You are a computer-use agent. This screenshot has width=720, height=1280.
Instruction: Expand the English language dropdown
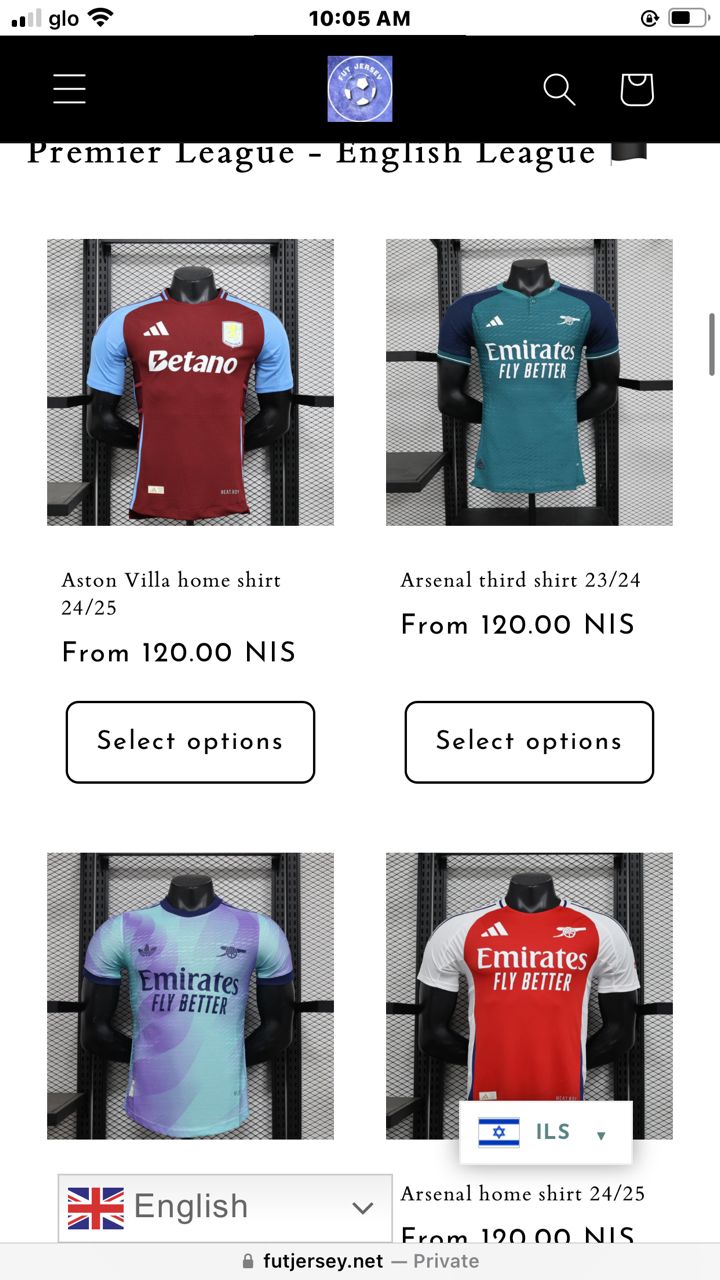[225, 1208]
